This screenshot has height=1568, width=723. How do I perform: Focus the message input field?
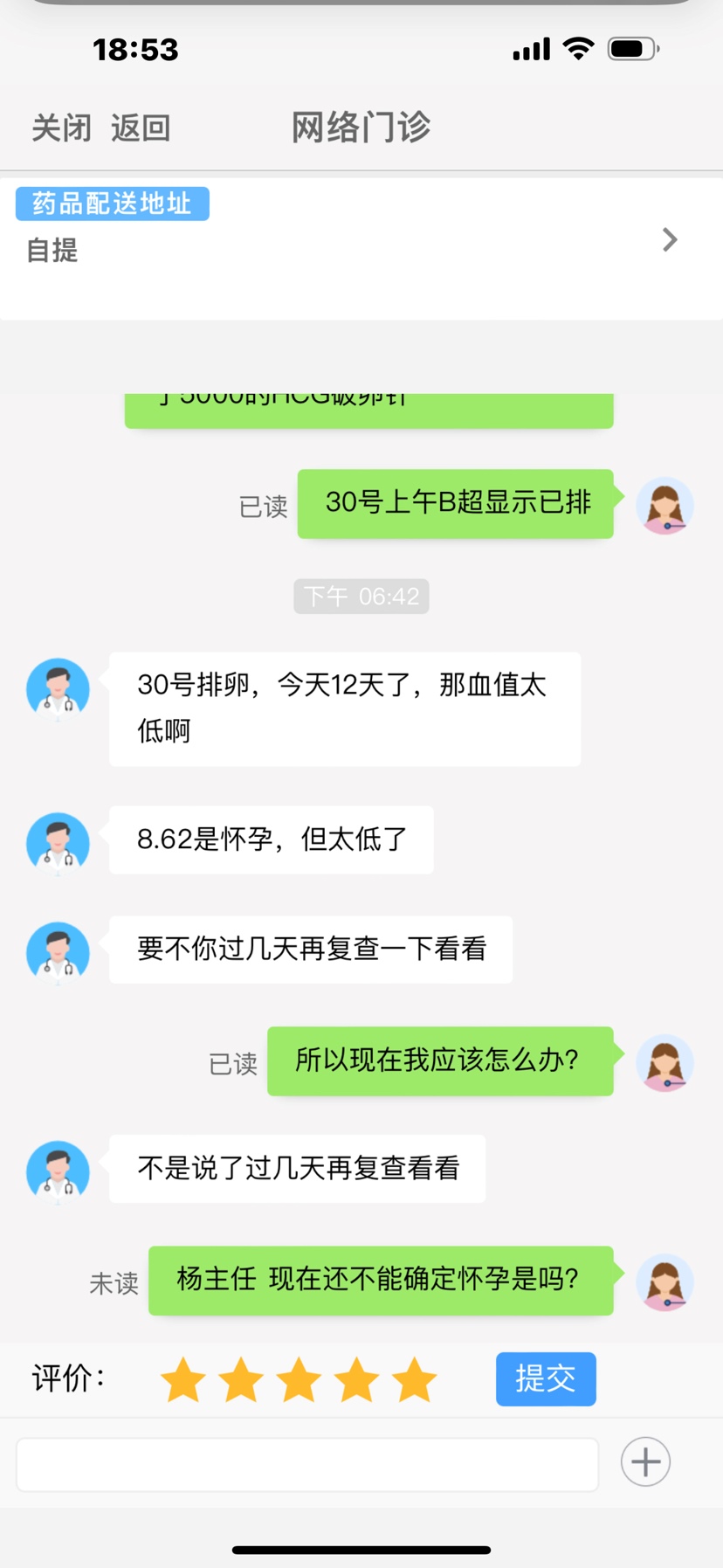tap(307, 1464)
